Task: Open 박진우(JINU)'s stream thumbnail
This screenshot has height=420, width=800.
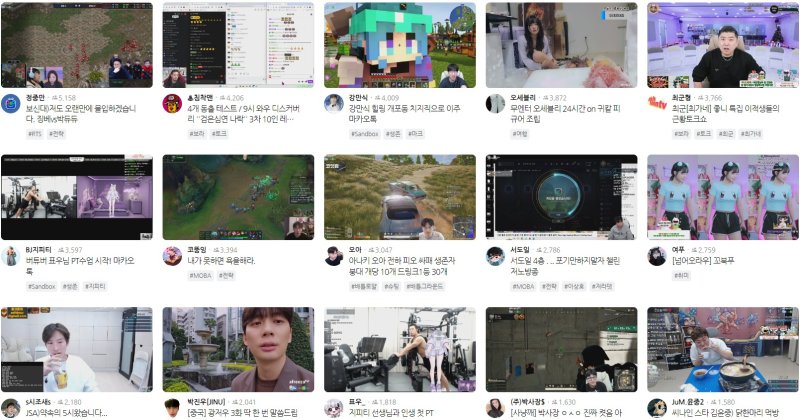Action: pyautogui.click(x=238, y=349)
